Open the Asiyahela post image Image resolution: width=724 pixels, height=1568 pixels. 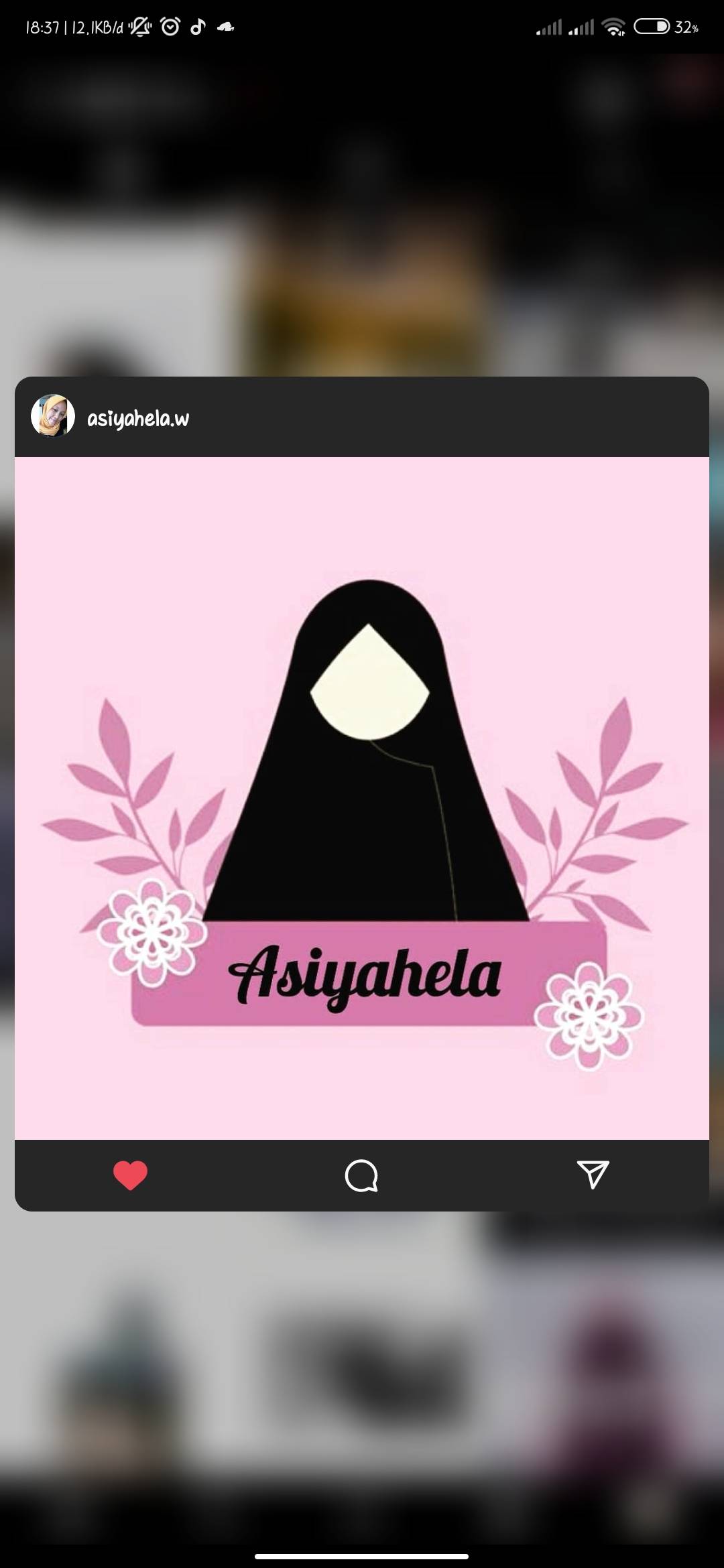click(x=362, y=798)
